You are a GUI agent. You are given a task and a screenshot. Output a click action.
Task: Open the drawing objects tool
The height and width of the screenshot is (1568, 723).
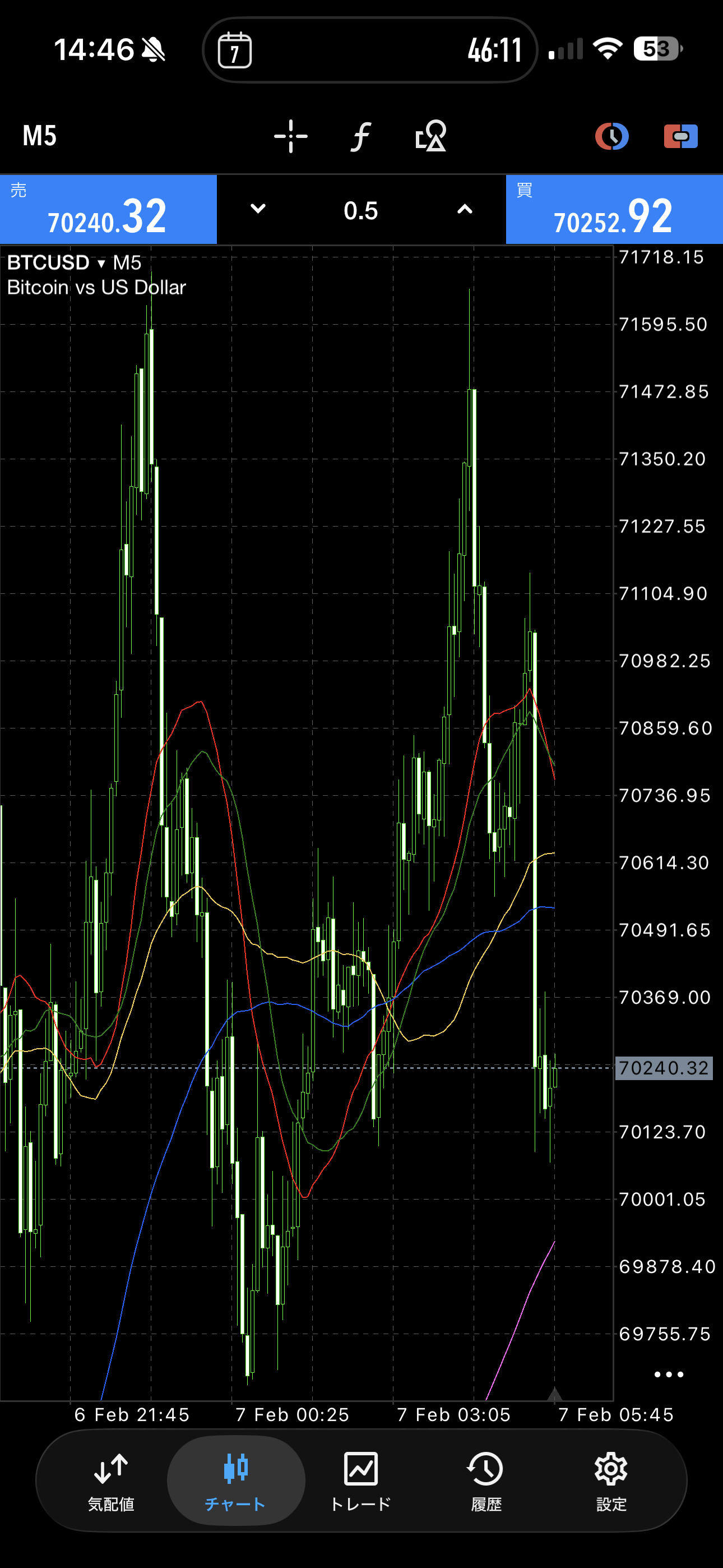click(x=430, y=136)
